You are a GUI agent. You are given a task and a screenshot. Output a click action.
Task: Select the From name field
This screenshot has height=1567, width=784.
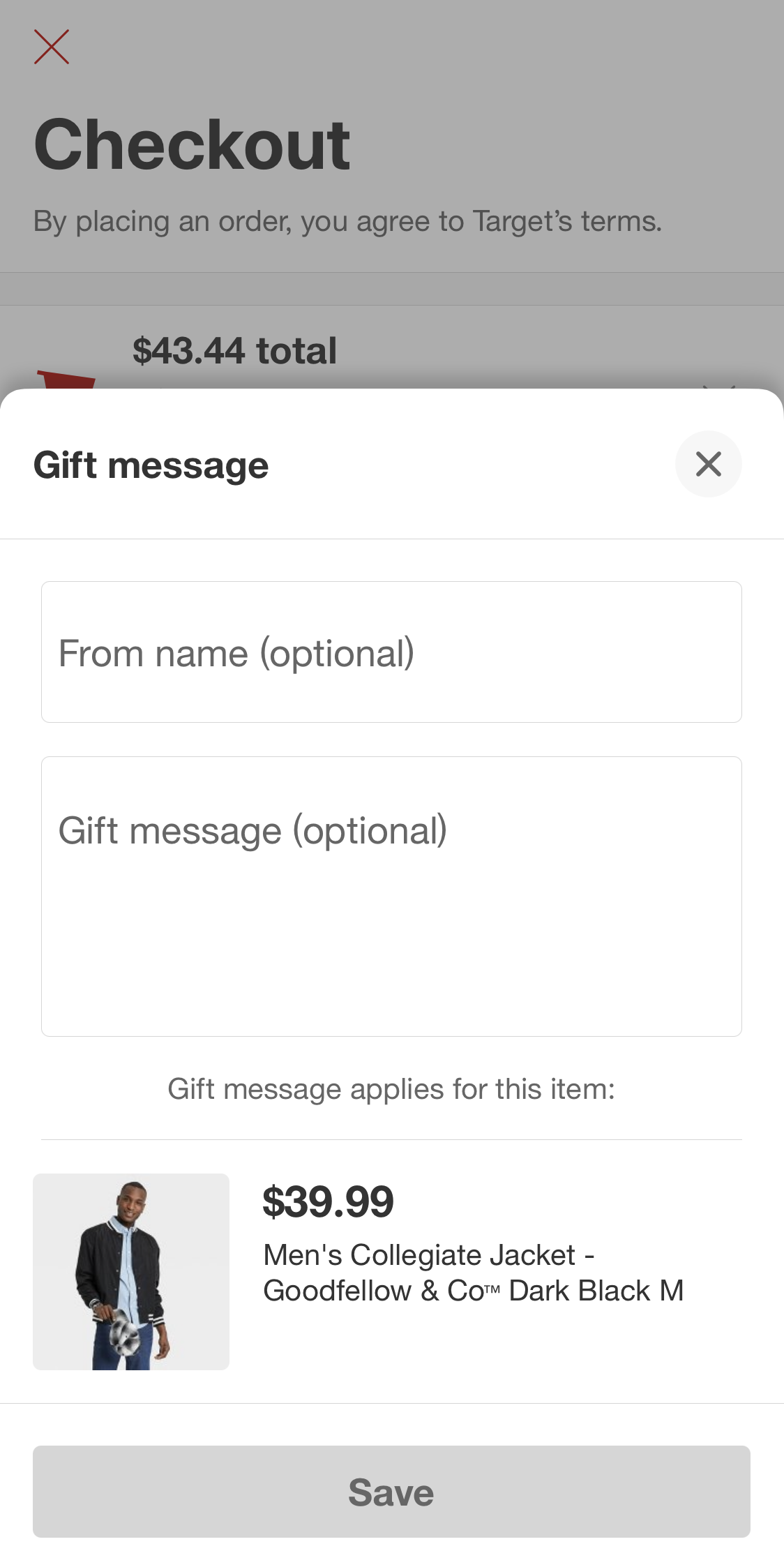pyautogui.click(x=392, y=652)
